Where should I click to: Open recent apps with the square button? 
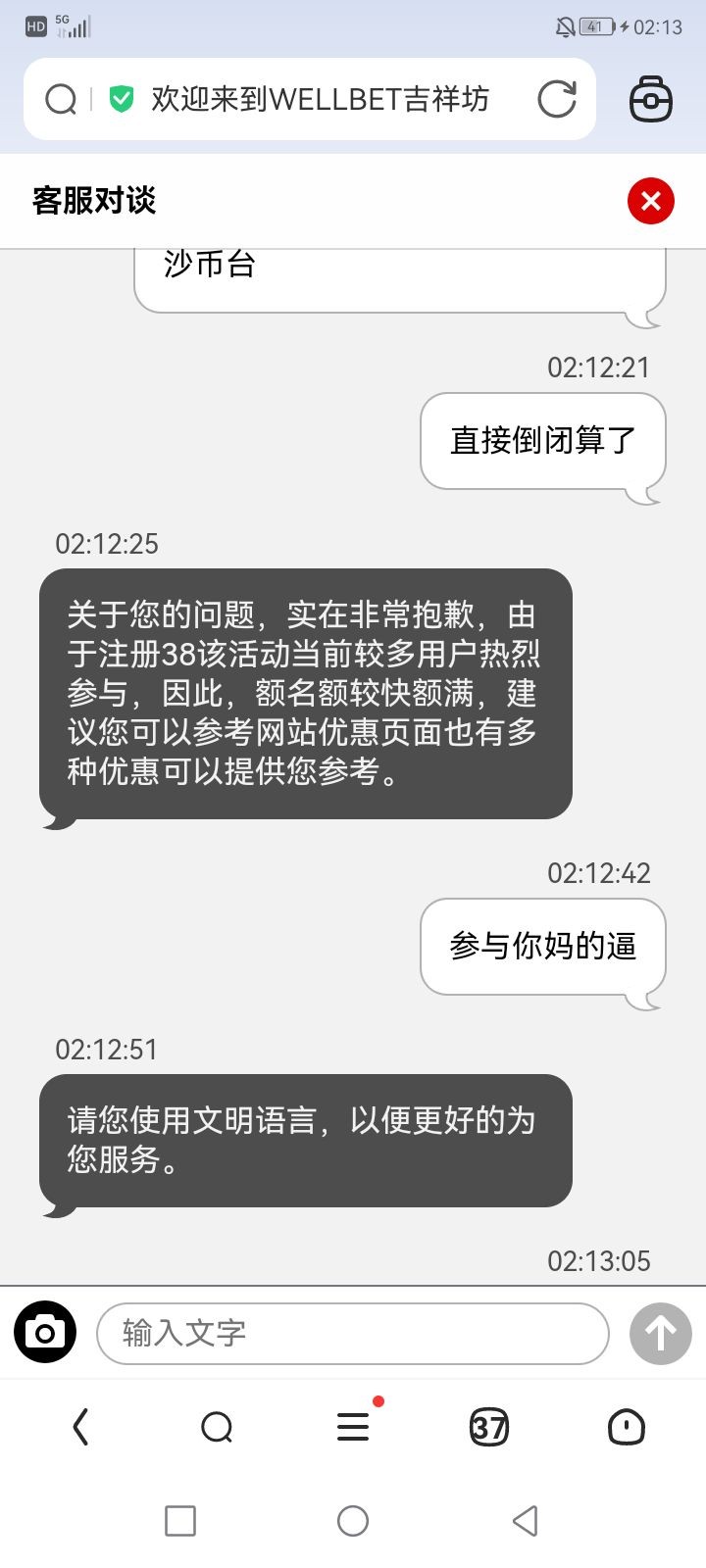point(180,1521)
